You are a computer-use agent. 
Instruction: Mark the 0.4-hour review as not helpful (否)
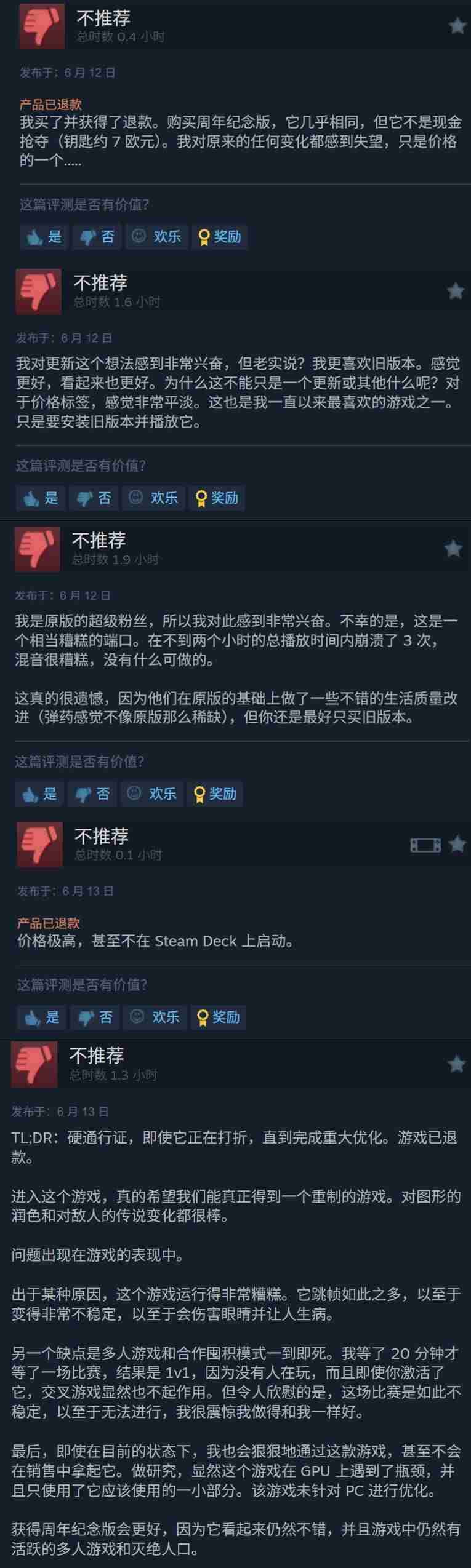coord(97,236)
